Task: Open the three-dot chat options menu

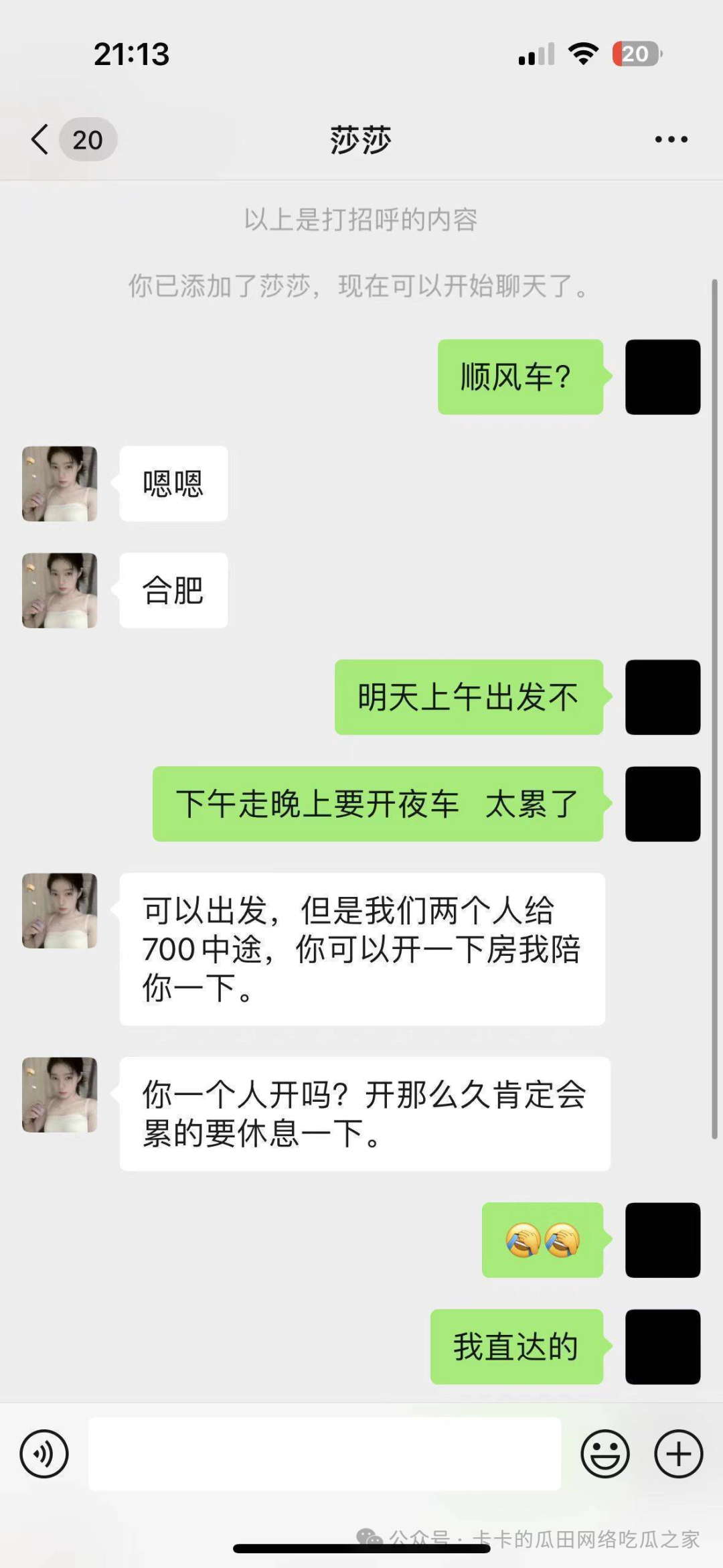Action: pyautogui.click(x=671, y=139)
